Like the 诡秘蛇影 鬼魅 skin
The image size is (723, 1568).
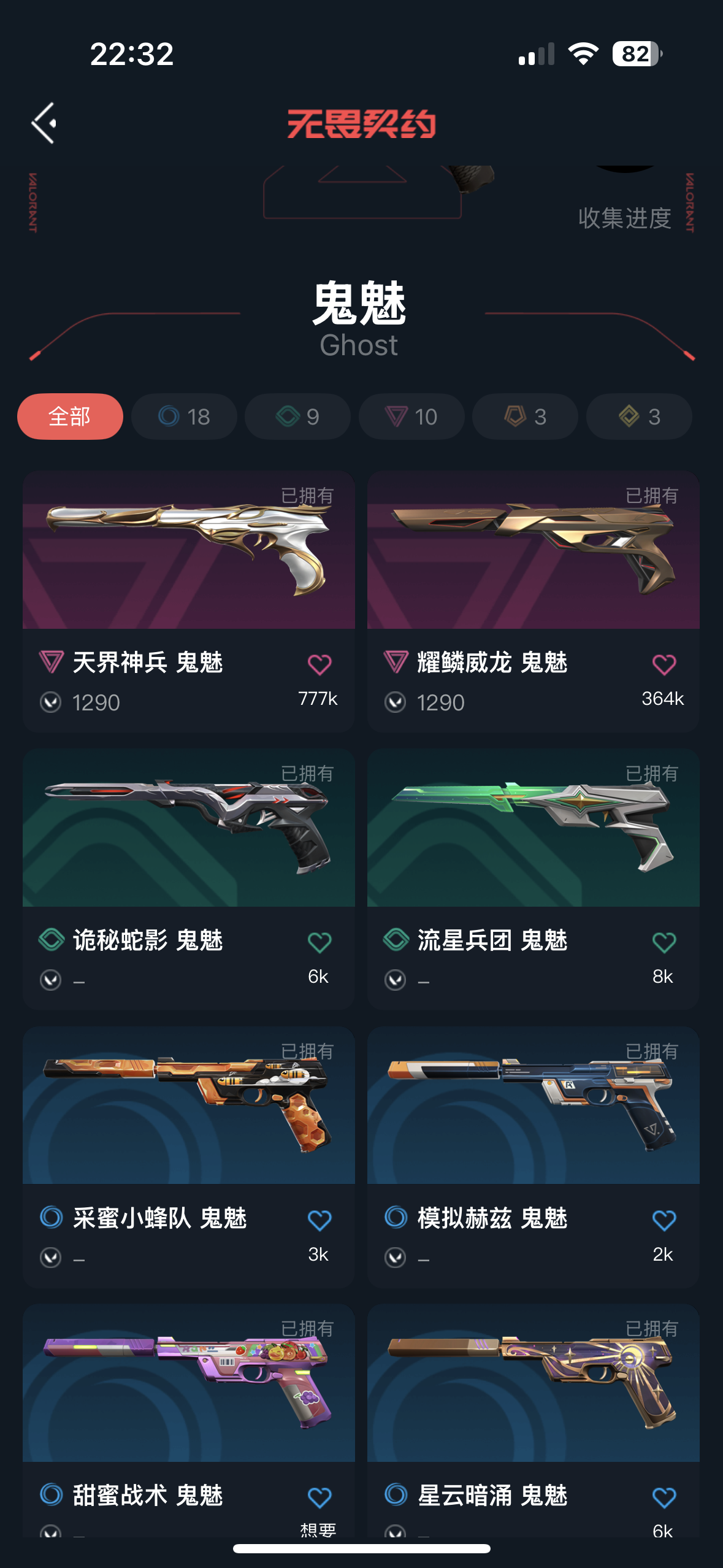(x=319, y=942)
